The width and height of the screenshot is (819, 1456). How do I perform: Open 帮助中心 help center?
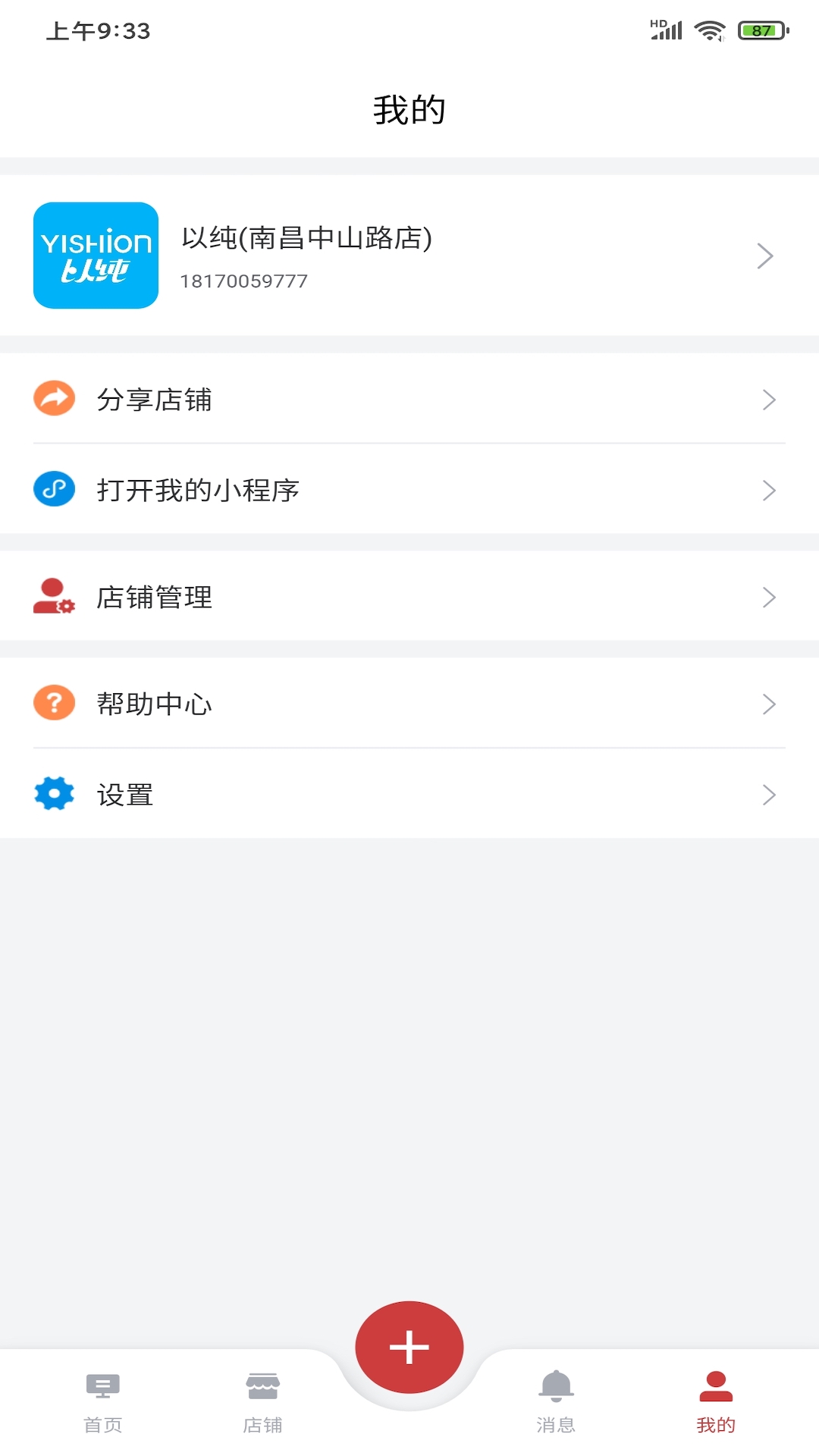pos(409,704)
